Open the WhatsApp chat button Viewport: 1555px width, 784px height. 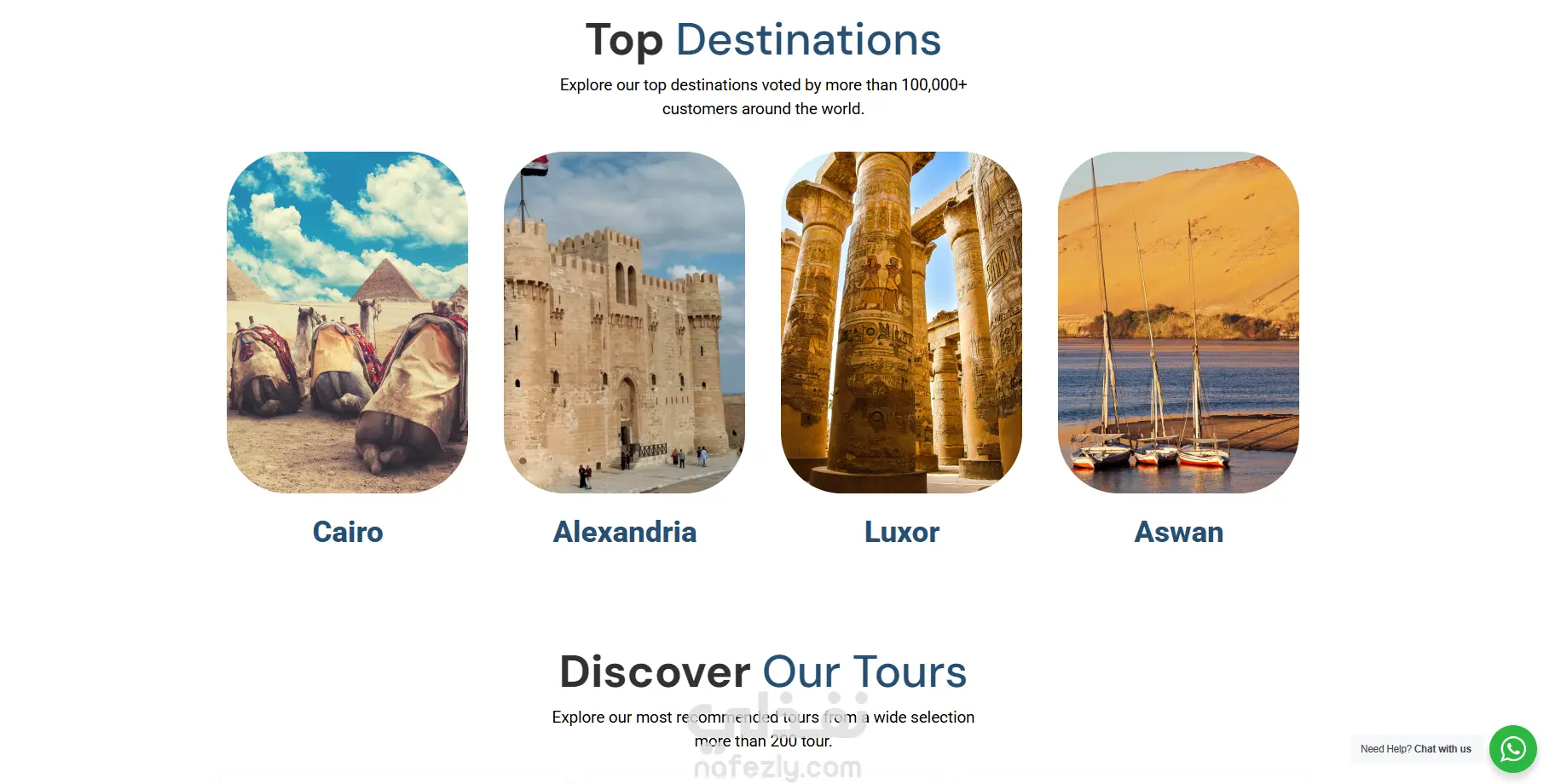pyautogui.click(x=1512, y=749)
